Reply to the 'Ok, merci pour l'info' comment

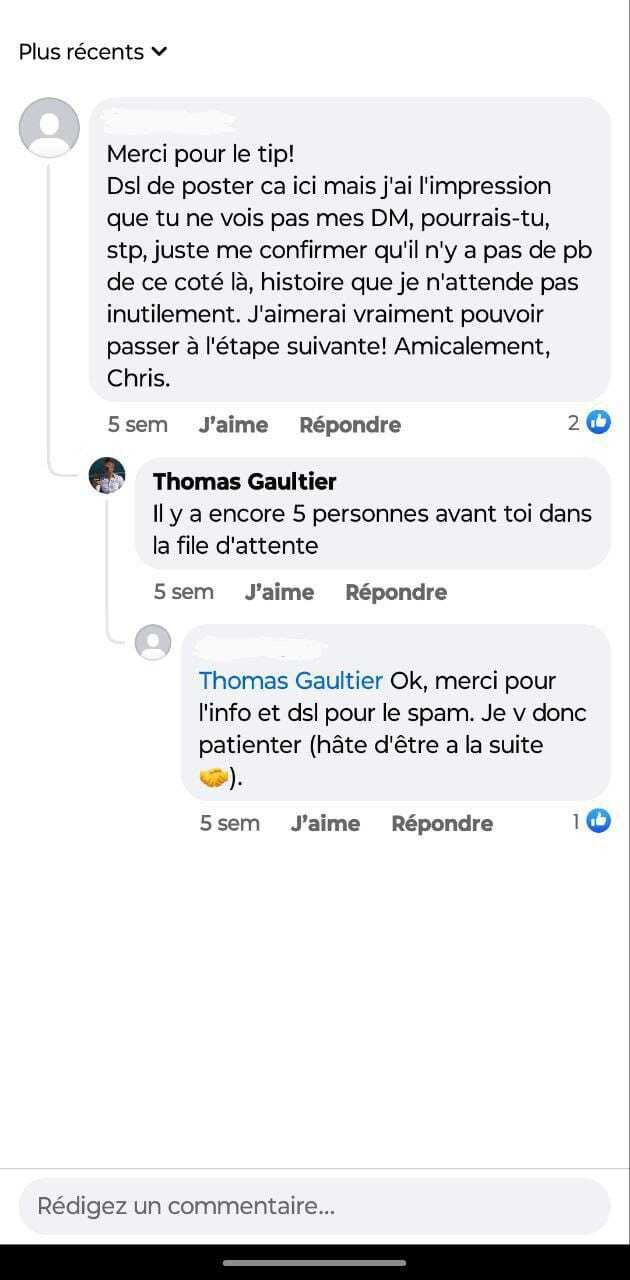(x=442, y=824)
